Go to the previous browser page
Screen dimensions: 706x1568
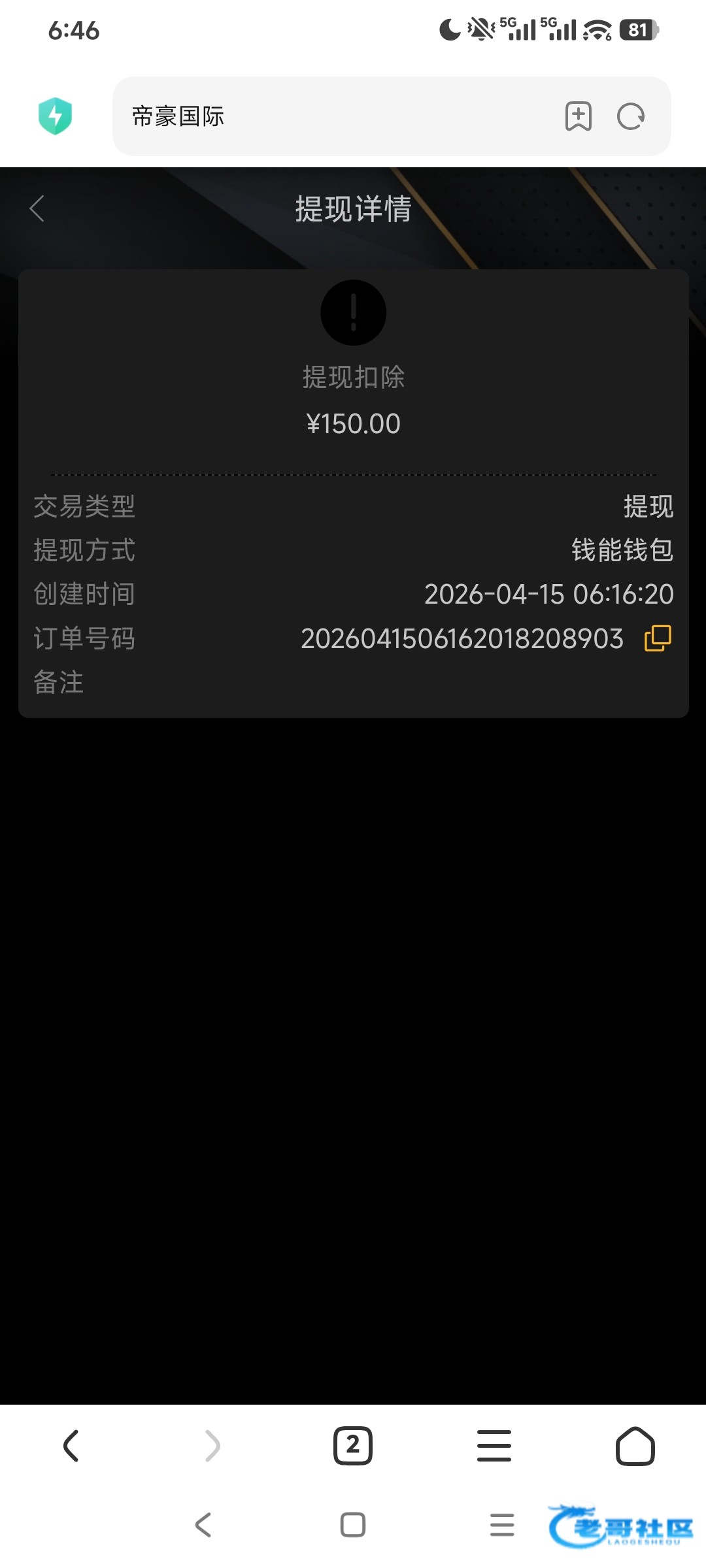tap(71, 1445)
